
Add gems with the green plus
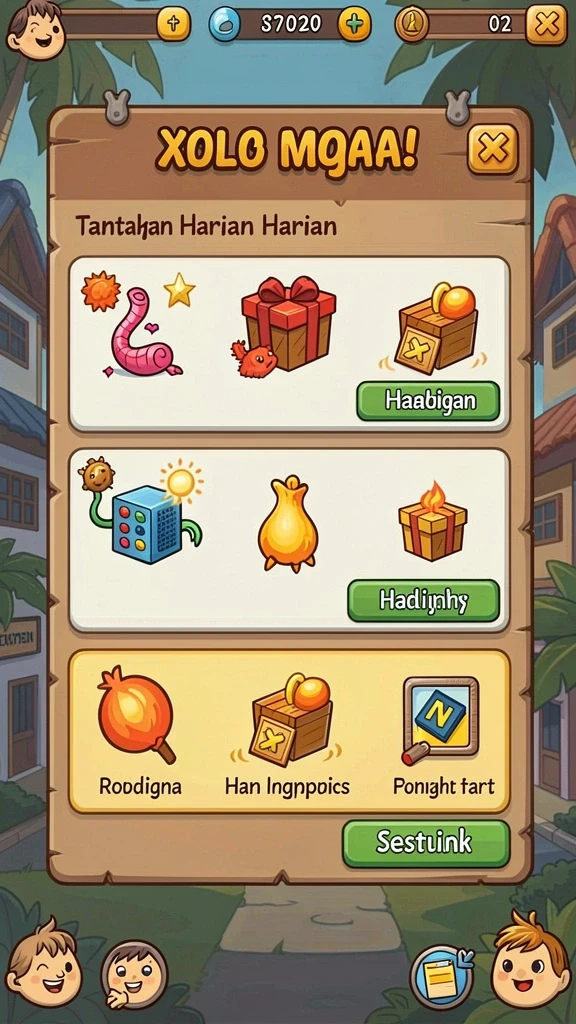point(355,25)
